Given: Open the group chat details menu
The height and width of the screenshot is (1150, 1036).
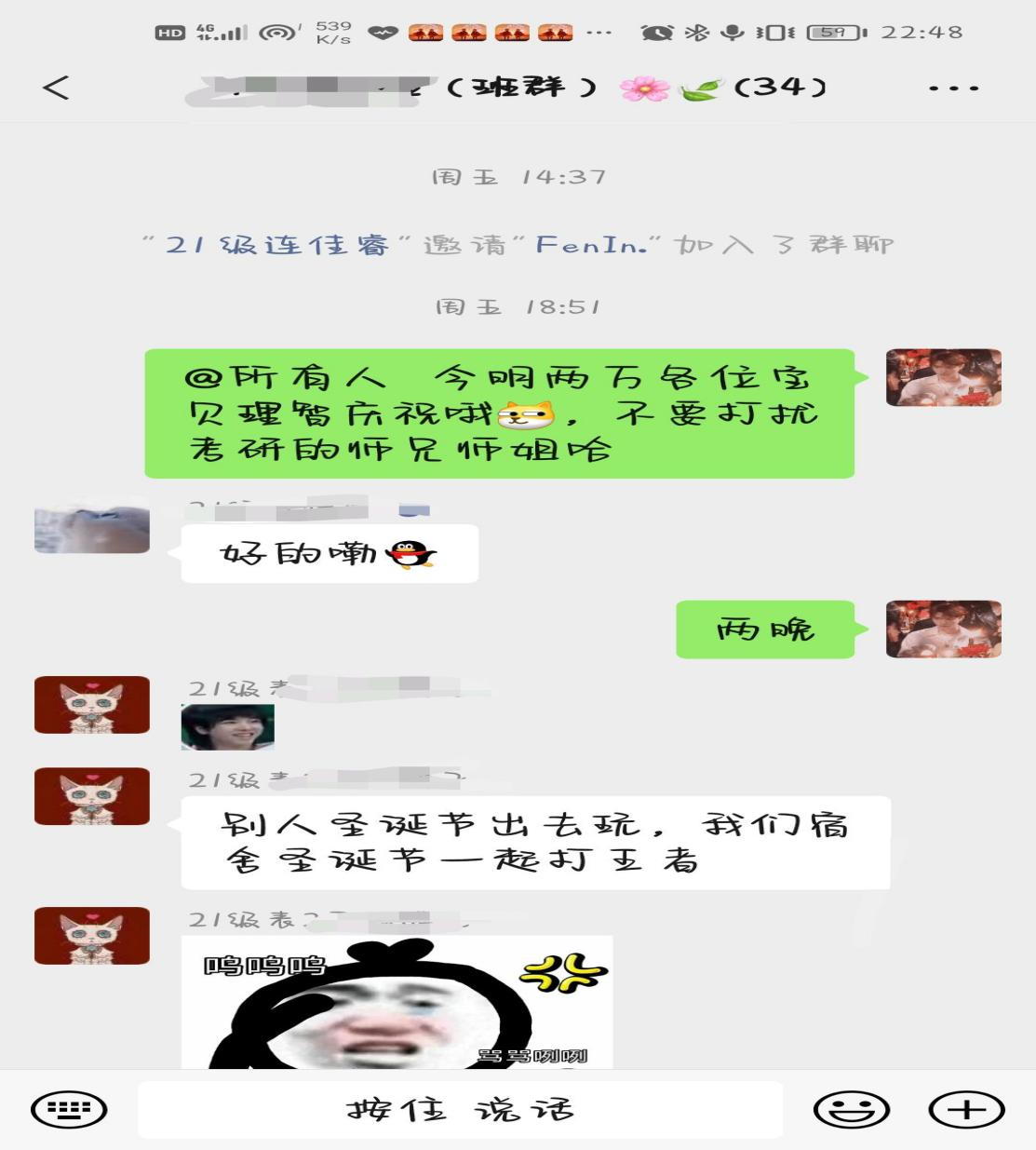Looking at the screenshot, I should tap(953, 88).
